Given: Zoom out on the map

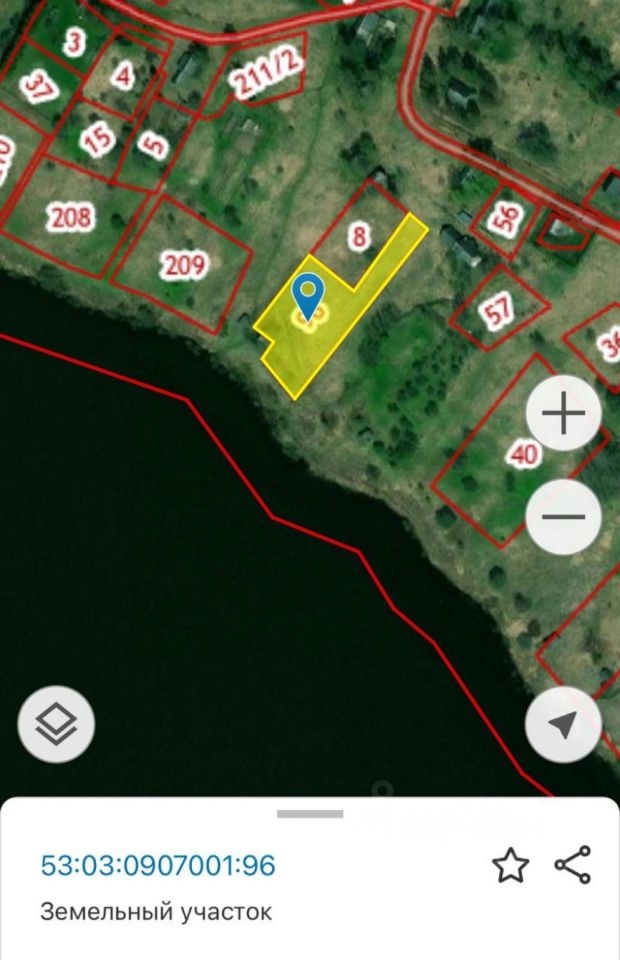Looking at the screenshot, I should (x=563, y=517).
